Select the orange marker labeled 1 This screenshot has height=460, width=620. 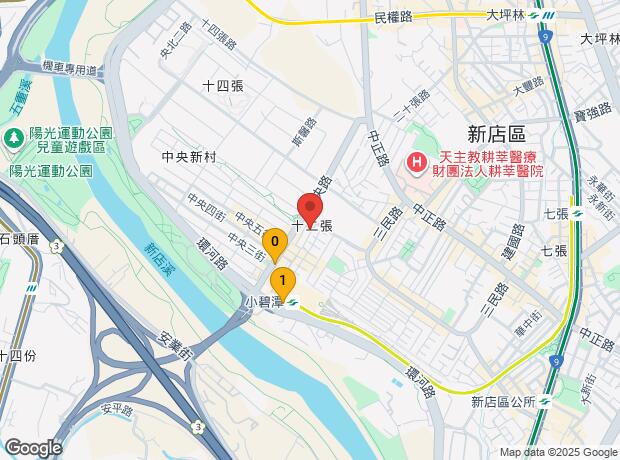pos(285,282)
